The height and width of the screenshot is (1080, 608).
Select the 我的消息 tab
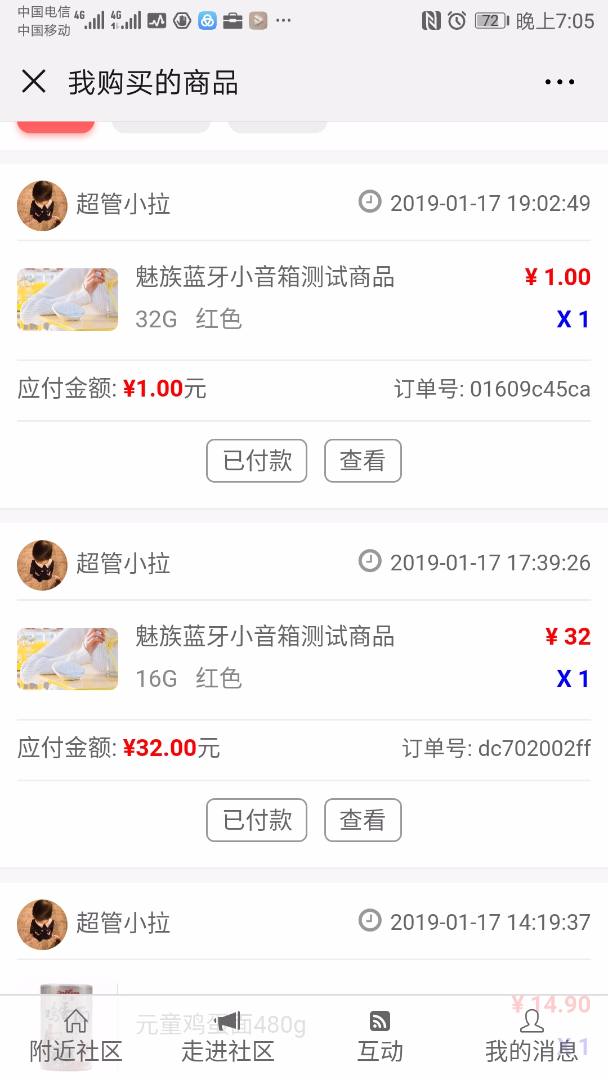[x=532, y=1037]
